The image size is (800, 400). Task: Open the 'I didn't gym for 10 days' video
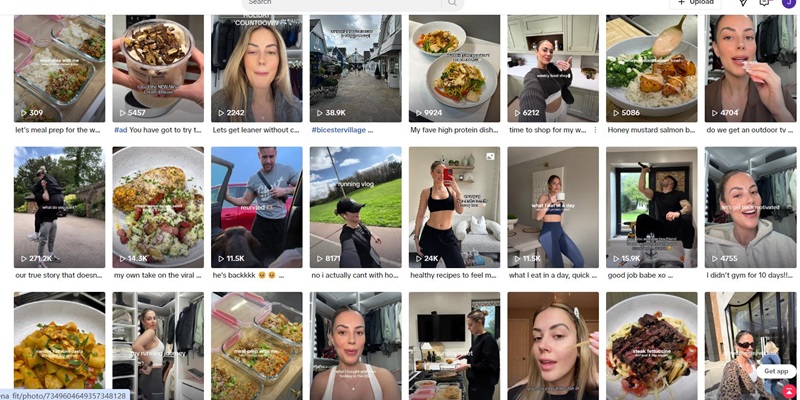pyautogui.click(x=750, y=205)
